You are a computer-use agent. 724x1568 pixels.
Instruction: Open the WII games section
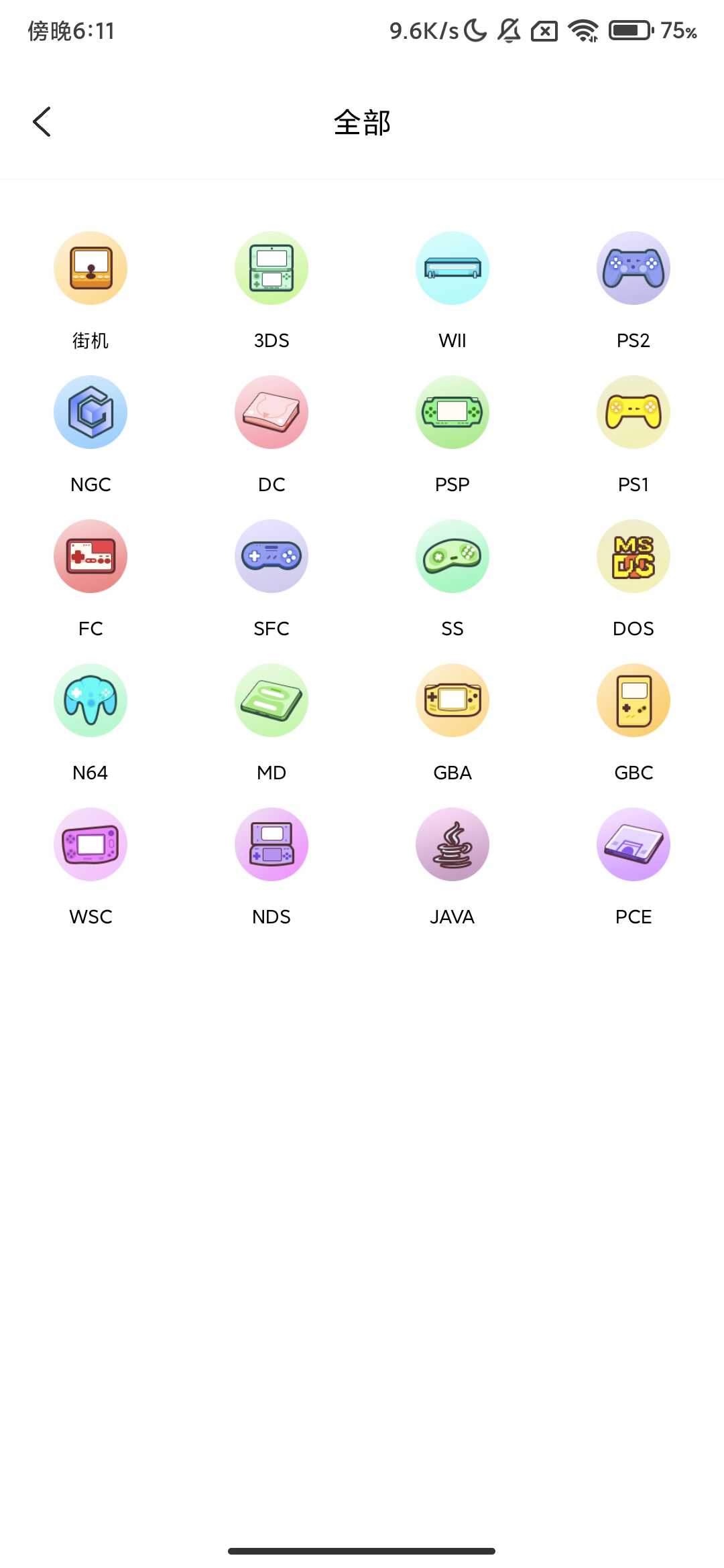pyautogui.click(x=452, y=268)
